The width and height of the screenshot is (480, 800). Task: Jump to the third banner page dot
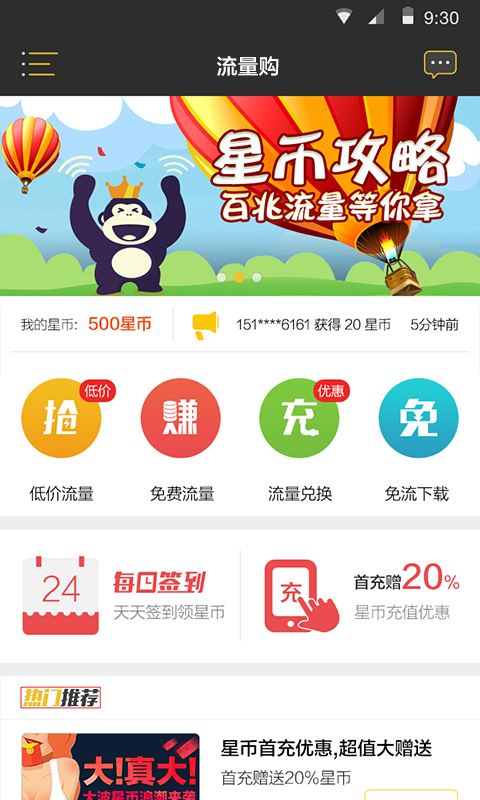[257, 277]
